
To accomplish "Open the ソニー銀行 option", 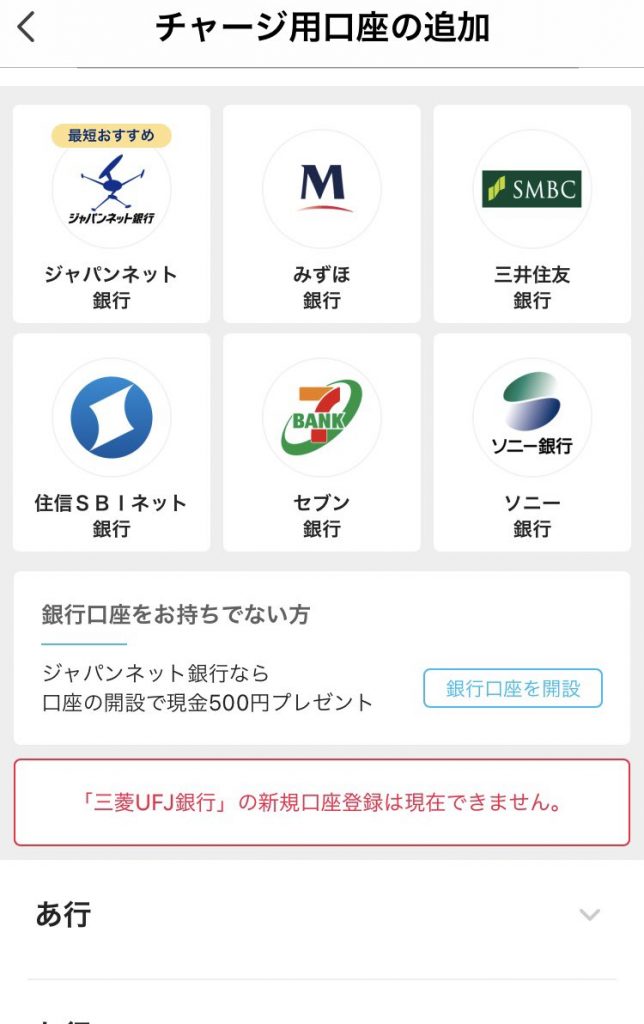I will click(x=532, y=442).
